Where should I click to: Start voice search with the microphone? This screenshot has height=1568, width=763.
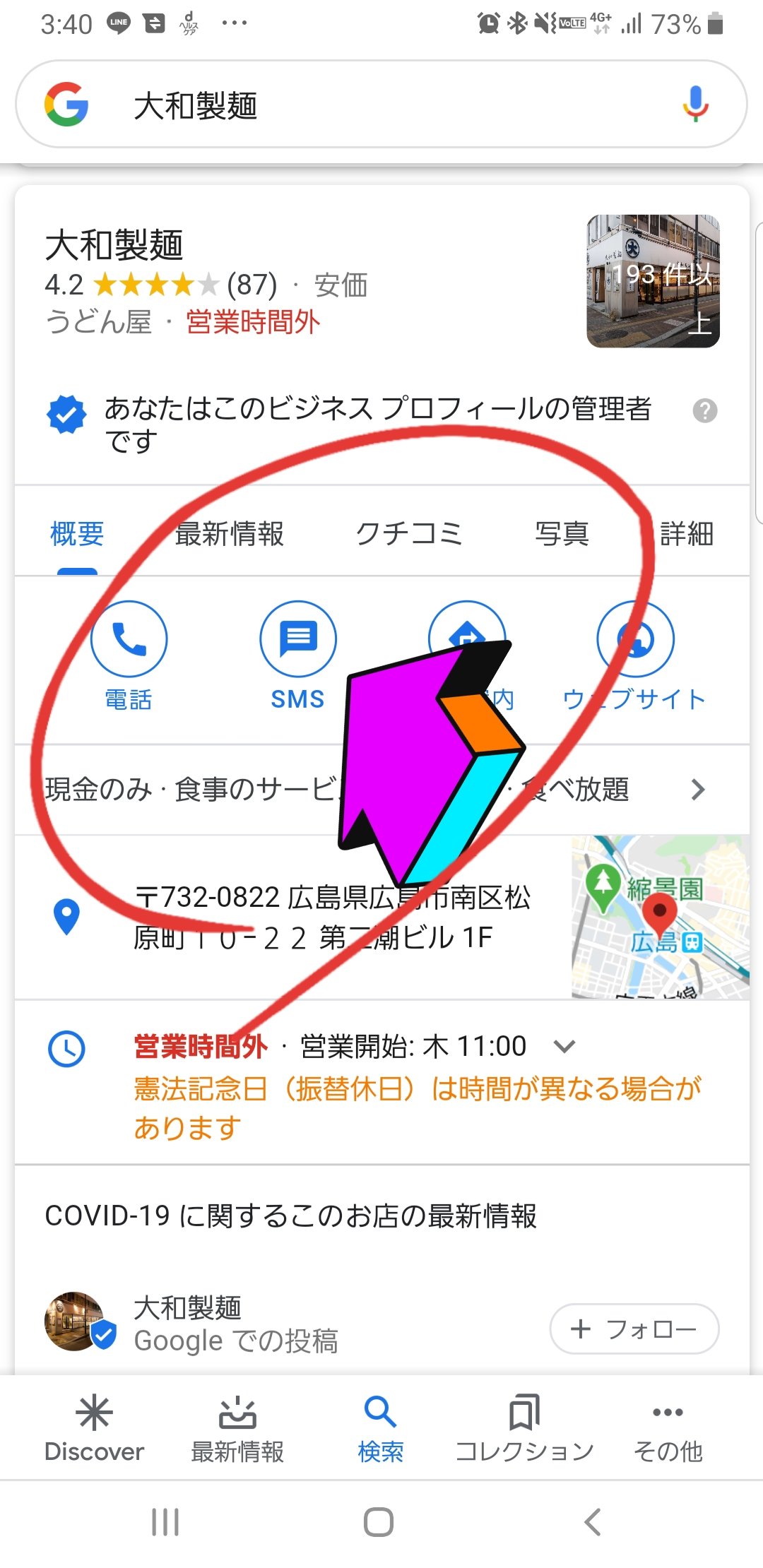(695, 105)
